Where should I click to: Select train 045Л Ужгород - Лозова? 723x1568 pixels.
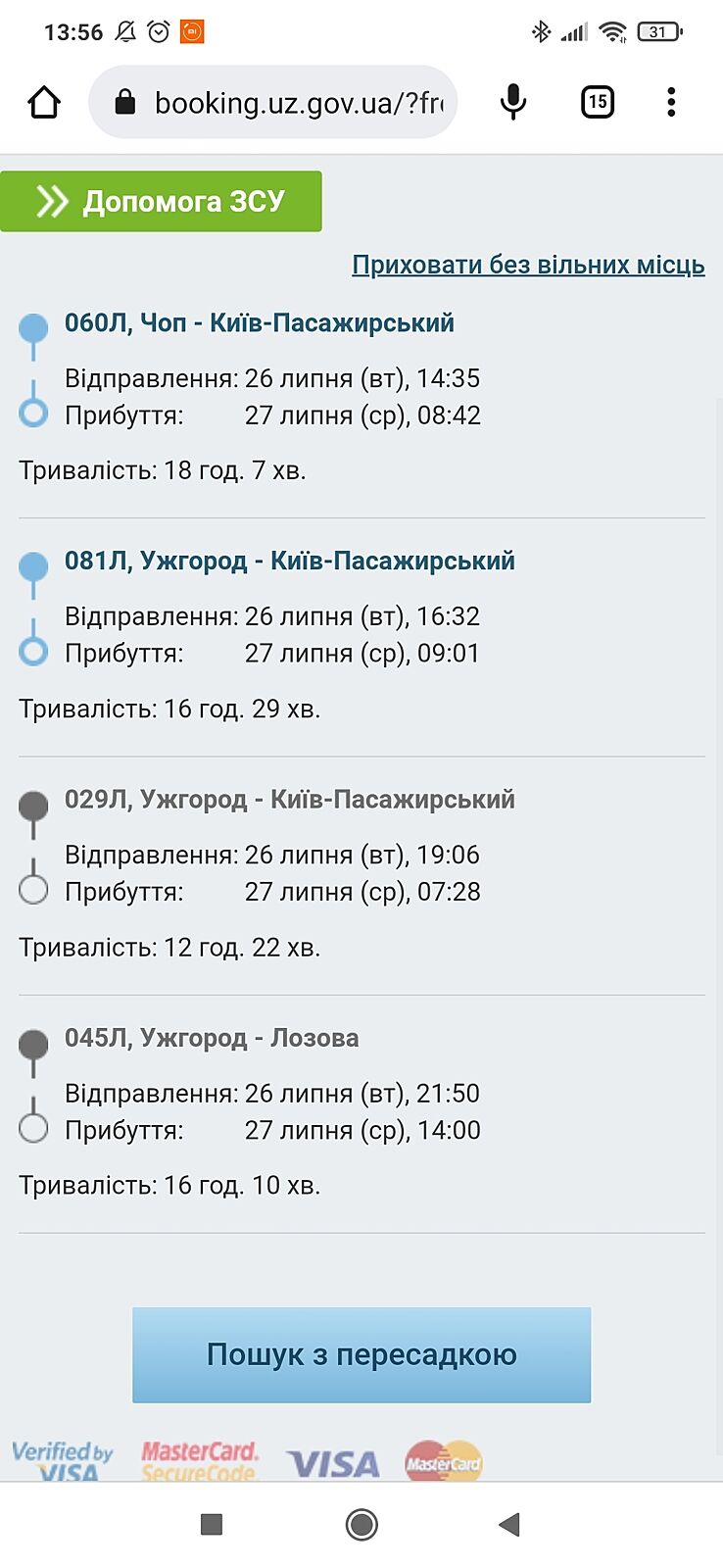[x=212, y=1038]
